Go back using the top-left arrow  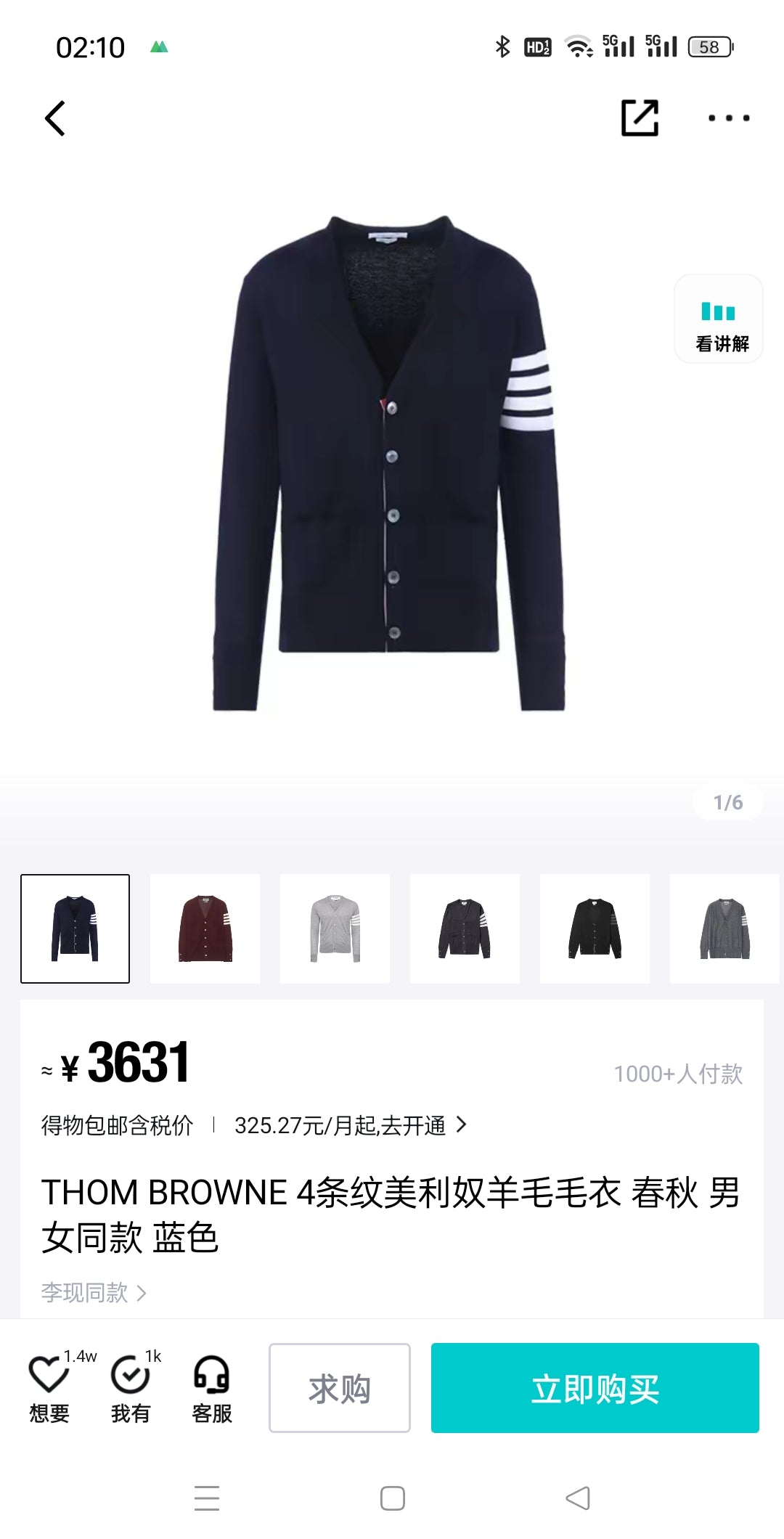click(x=55, y=118)
